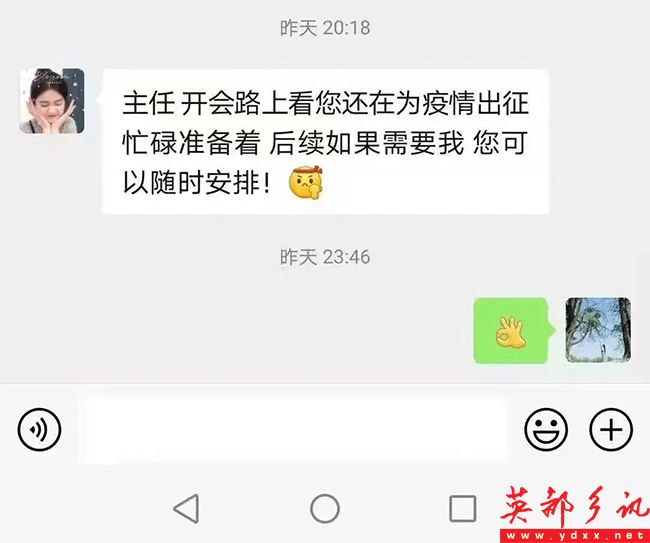Open the emoji picker
The width and height of the screenshot is (650, 543).
[546, 430]
